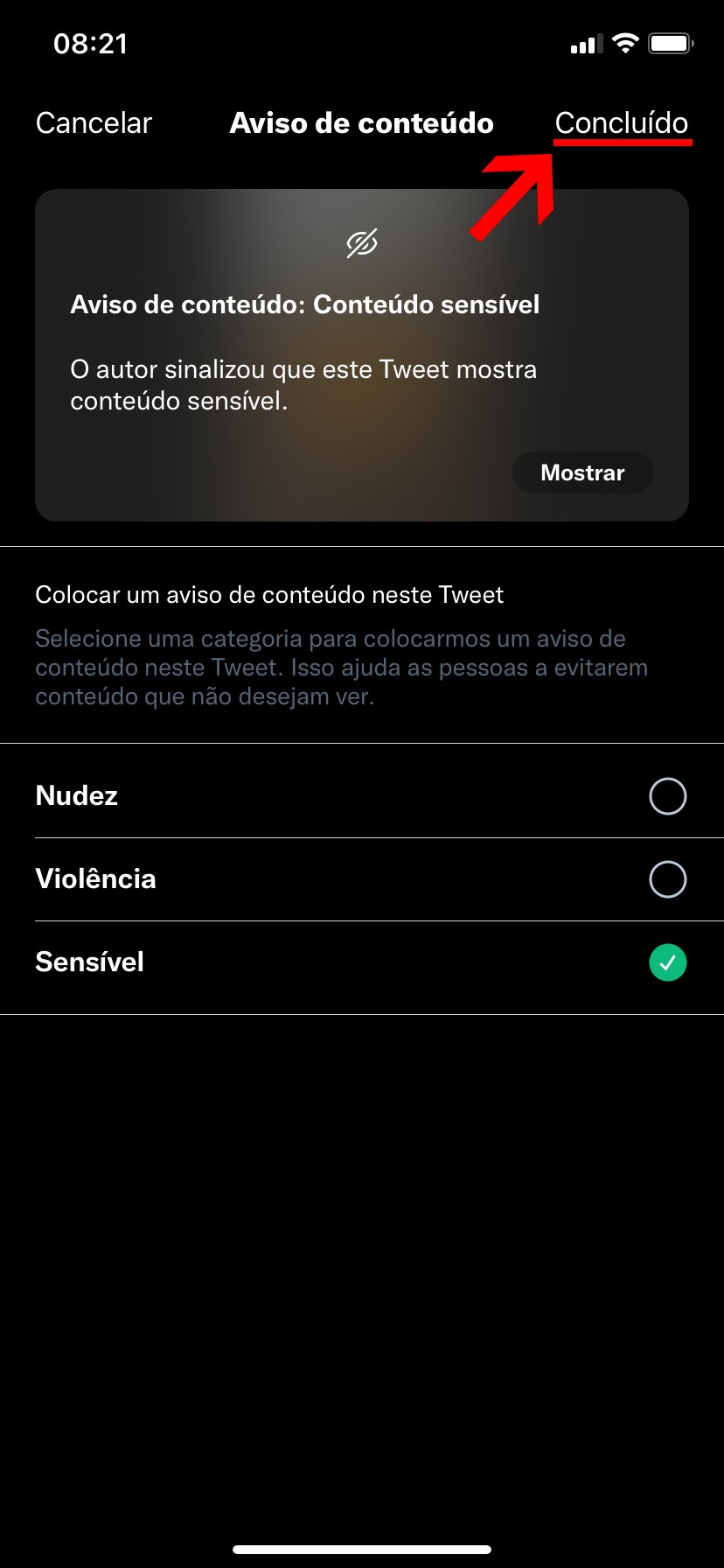This screenshot has height=1568, width=724.
Task: Tap Mostrar on the content warning preview
Action: pos(582,472)
